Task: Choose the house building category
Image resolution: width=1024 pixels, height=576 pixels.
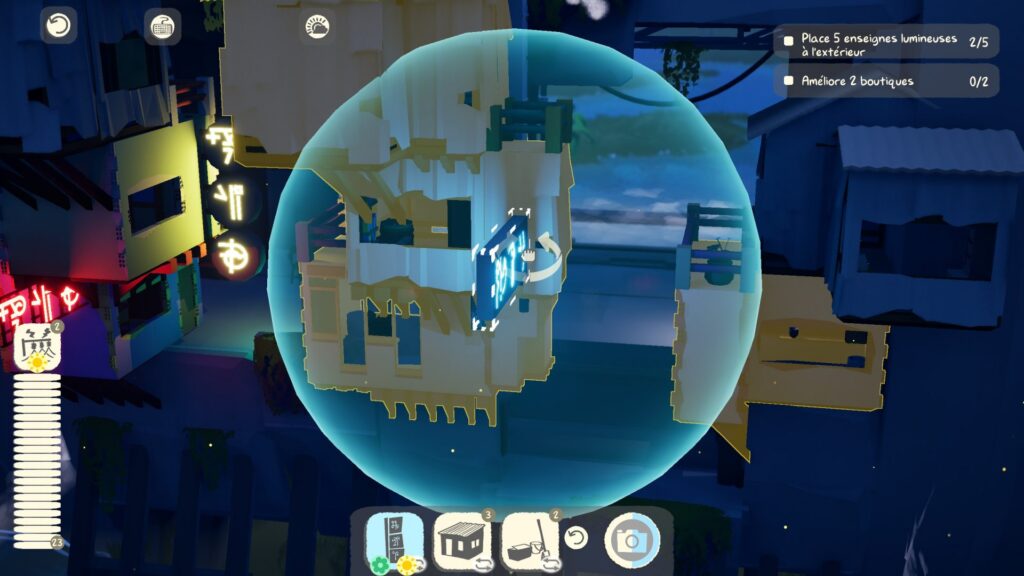Action: 462,541
